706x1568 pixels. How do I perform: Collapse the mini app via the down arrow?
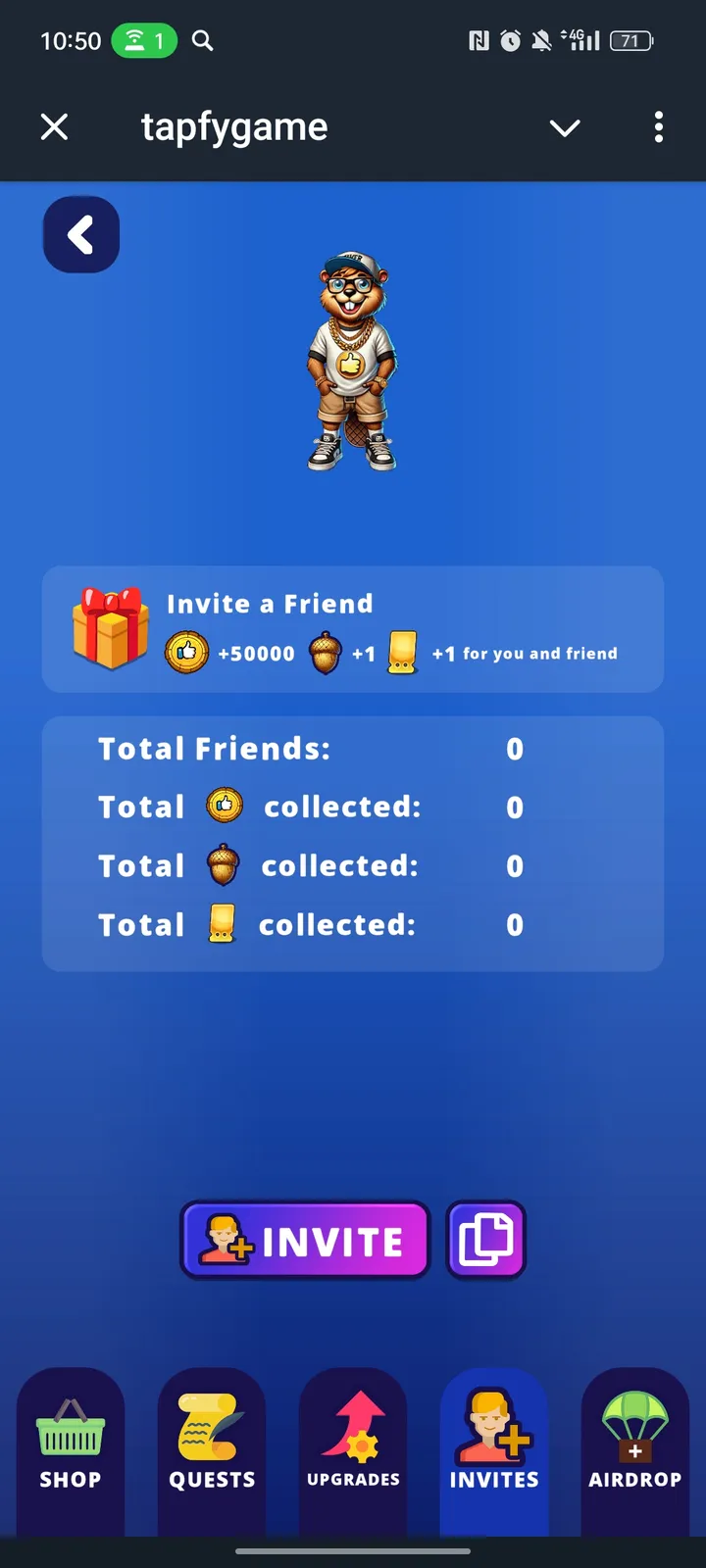[565, 127]
